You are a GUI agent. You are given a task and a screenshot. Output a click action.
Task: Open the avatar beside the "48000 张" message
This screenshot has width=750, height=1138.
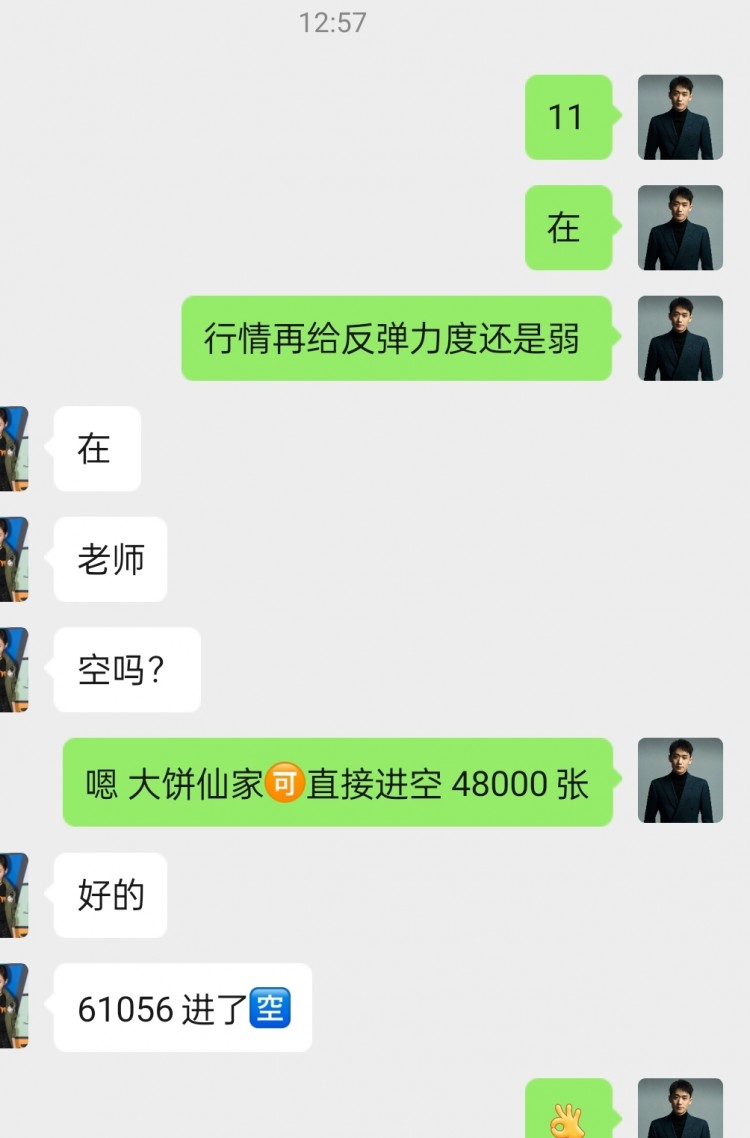(680, 780)
